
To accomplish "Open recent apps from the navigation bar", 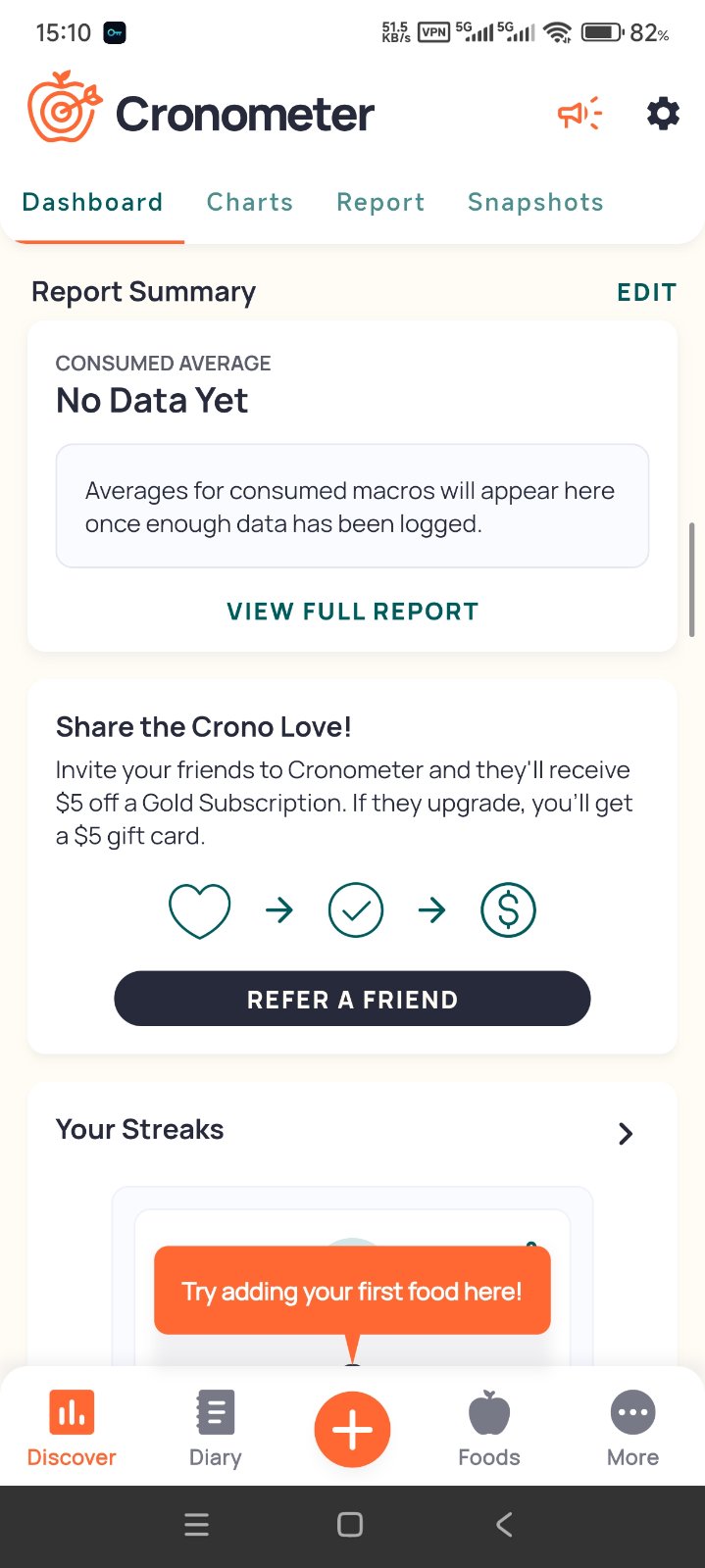I will click(196, 1524).
